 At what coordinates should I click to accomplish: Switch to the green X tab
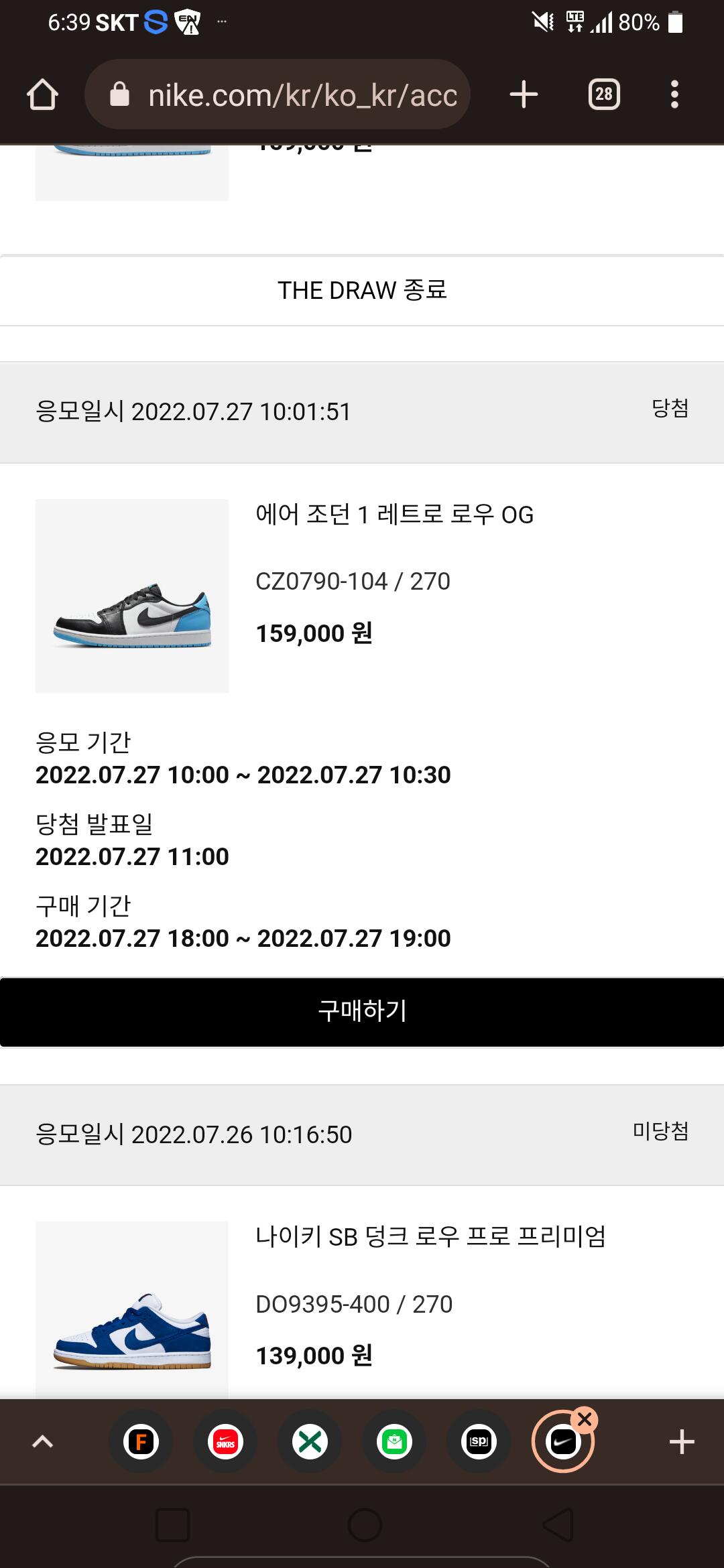[310, 1441]
